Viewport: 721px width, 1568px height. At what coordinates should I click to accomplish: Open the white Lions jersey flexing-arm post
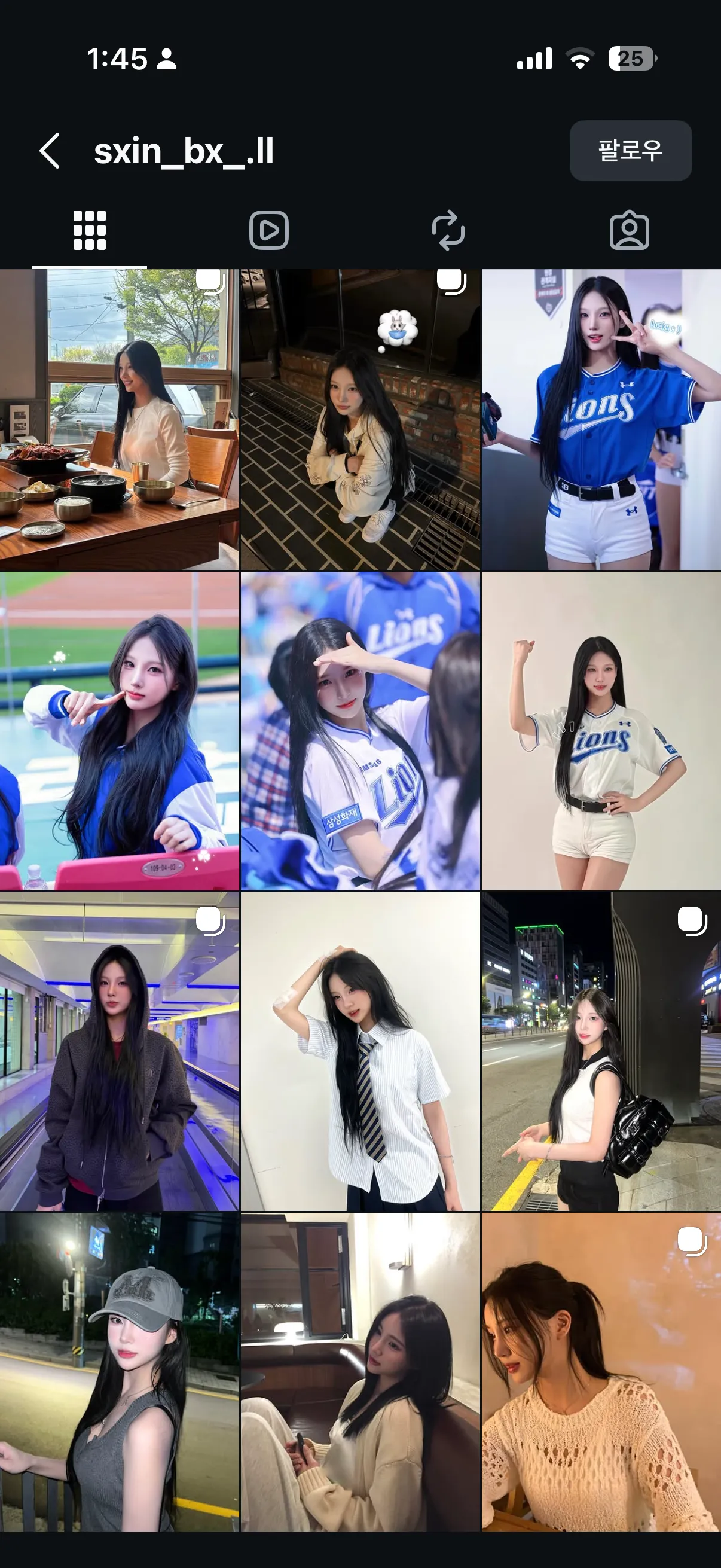[x=601, y=731]
